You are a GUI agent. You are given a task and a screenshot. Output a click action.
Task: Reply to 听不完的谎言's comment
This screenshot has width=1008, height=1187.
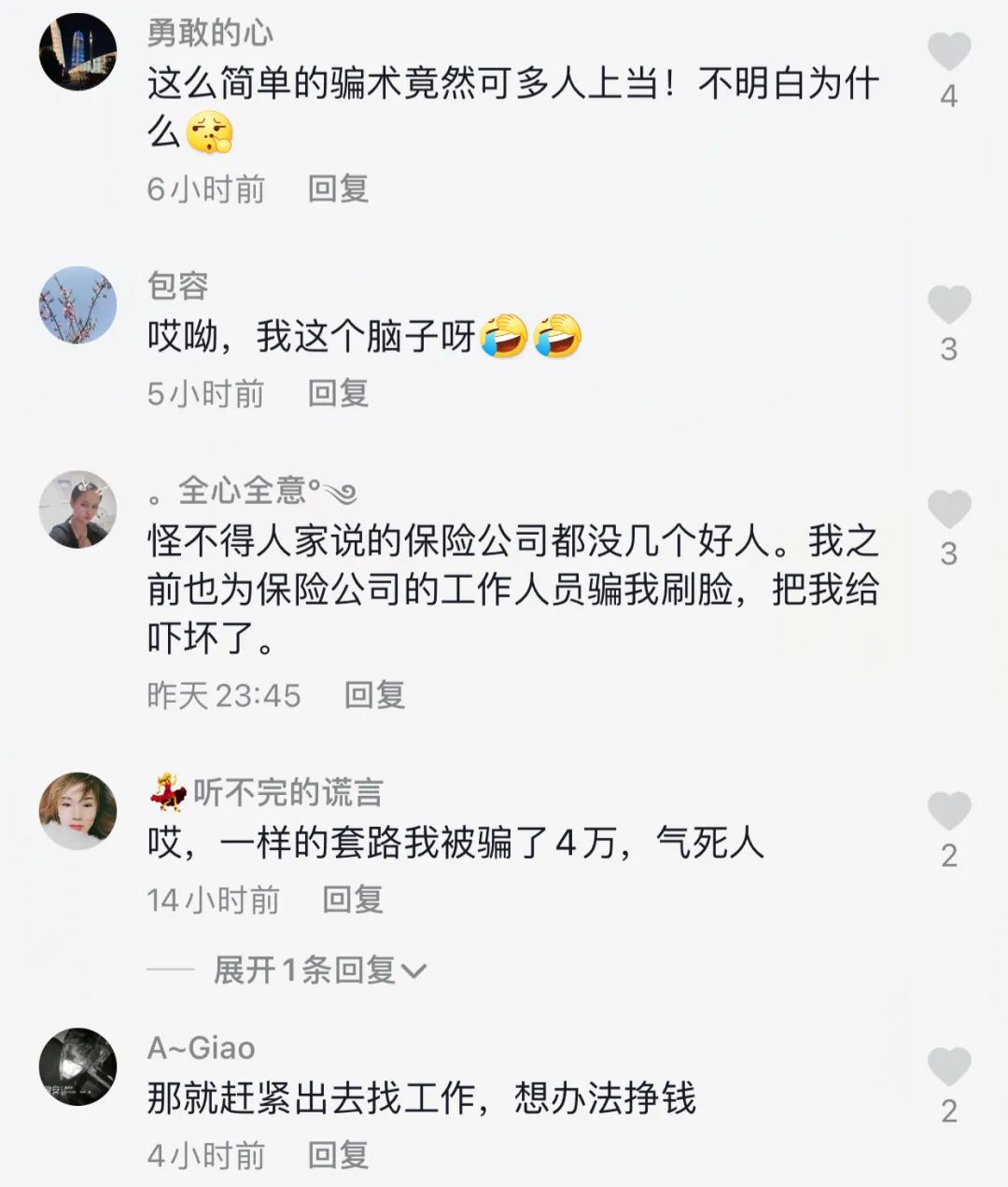352,900
